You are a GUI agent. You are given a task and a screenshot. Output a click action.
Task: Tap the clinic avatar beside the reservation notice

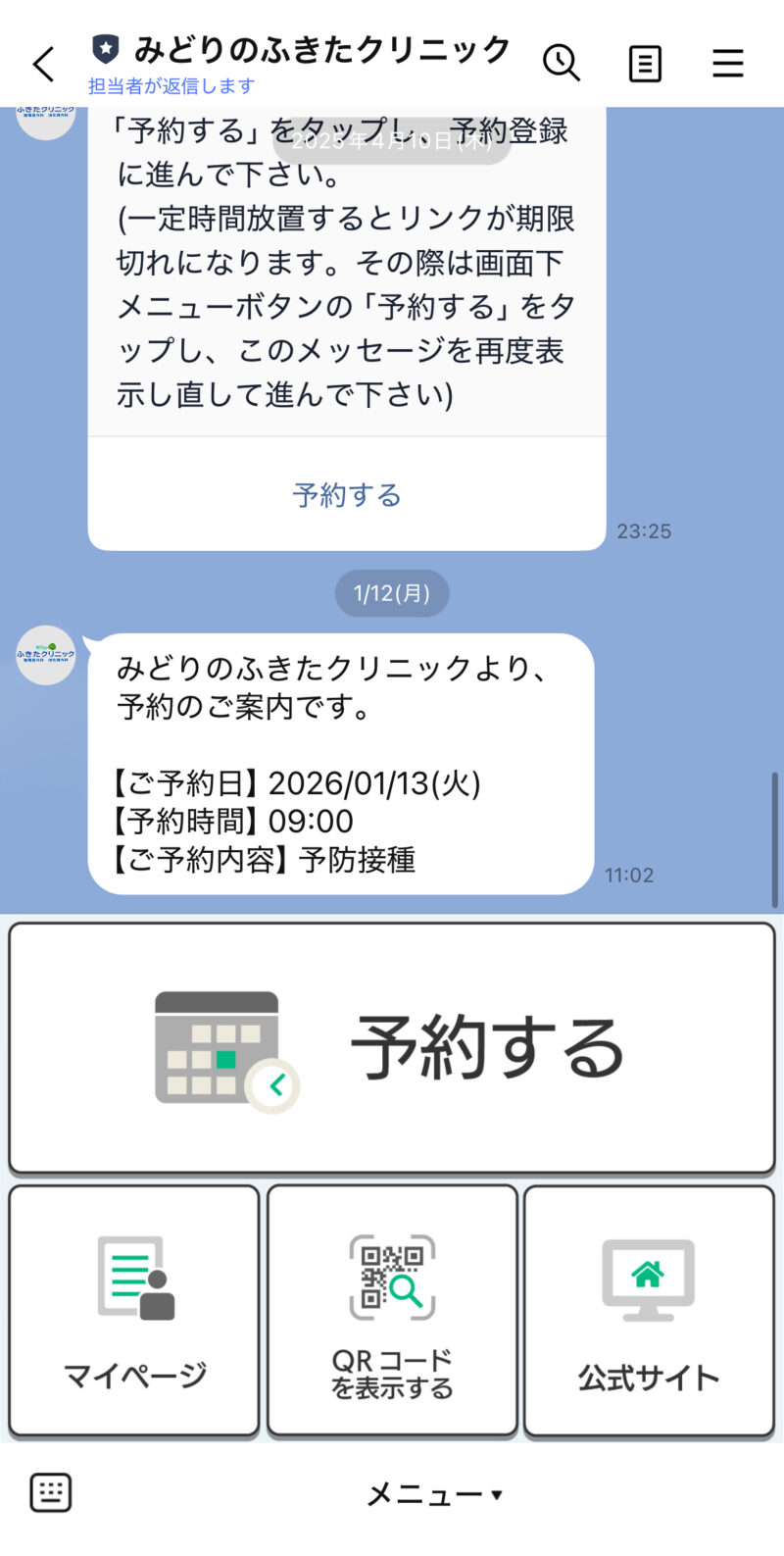pyautogui.click(x=46, y=655)
